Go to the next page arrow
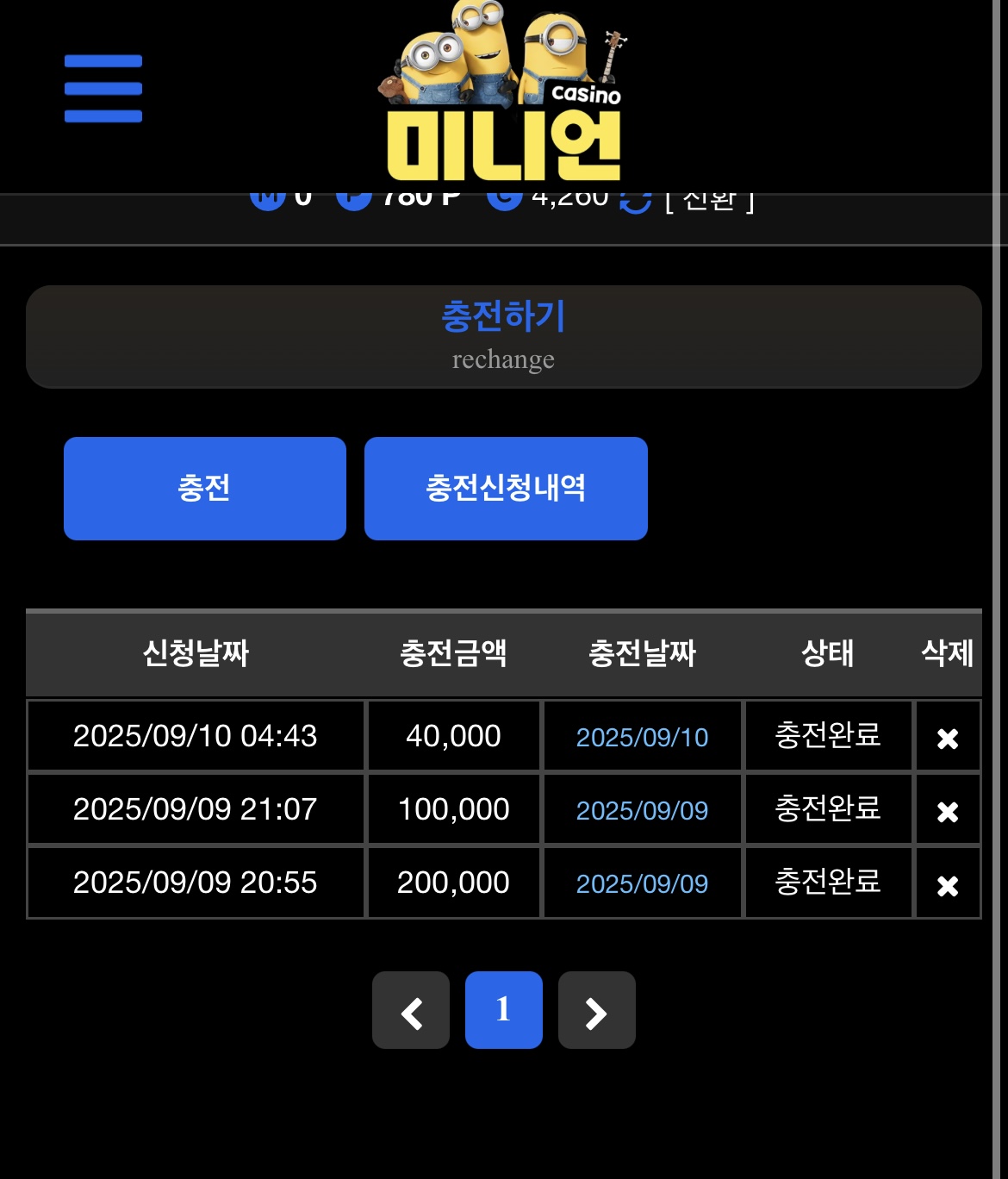Viewport: 1008px width, 1179px height. click(596, 1011)
